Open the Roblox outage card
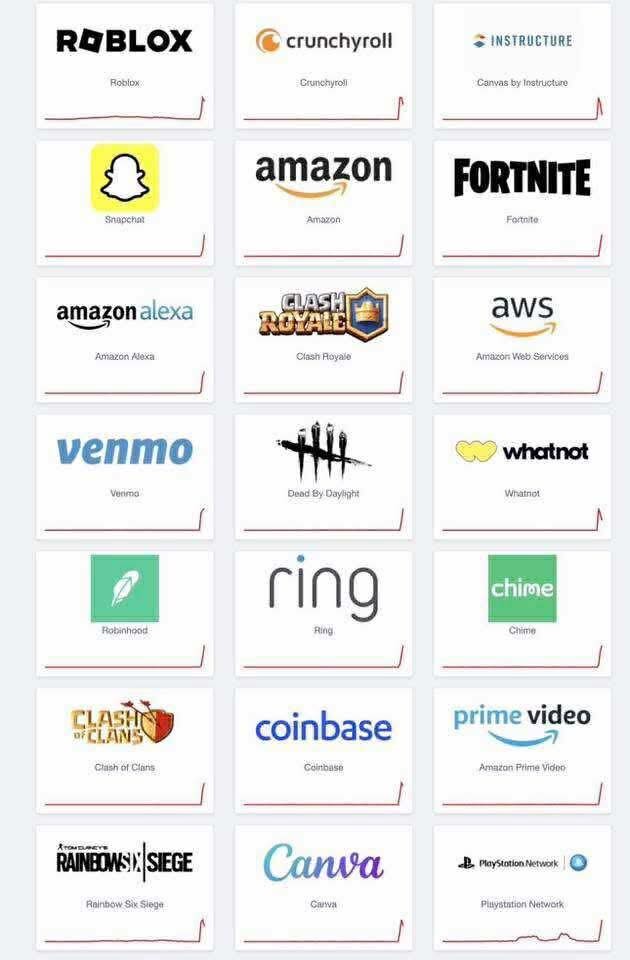This screenshot has height=960, width=630. [124, 65]
